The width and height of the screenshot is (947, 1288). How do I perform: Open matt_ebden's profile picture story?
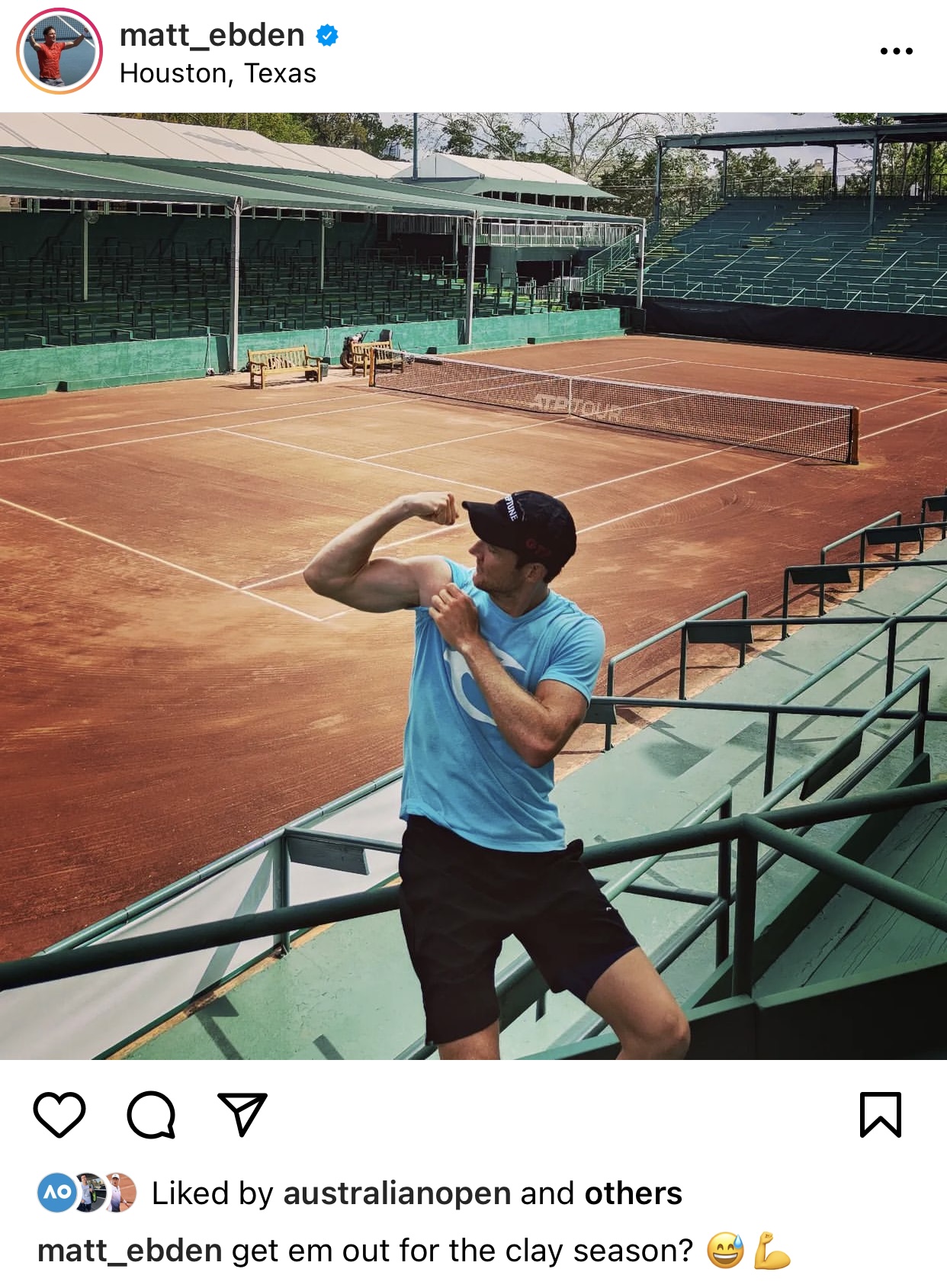tap(59, 51)
